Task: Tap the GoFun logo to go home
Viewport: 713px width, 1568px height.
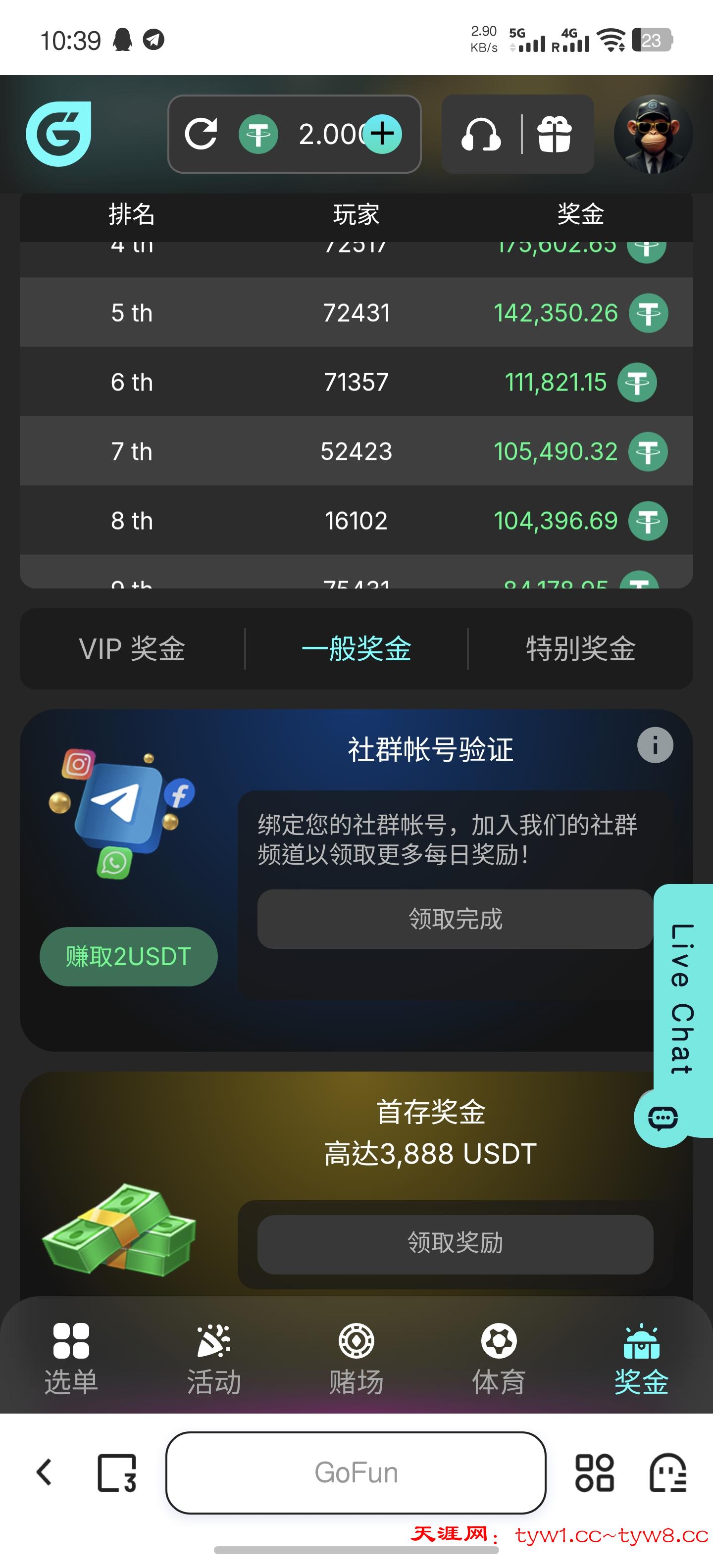Action: tap(58, 134)
